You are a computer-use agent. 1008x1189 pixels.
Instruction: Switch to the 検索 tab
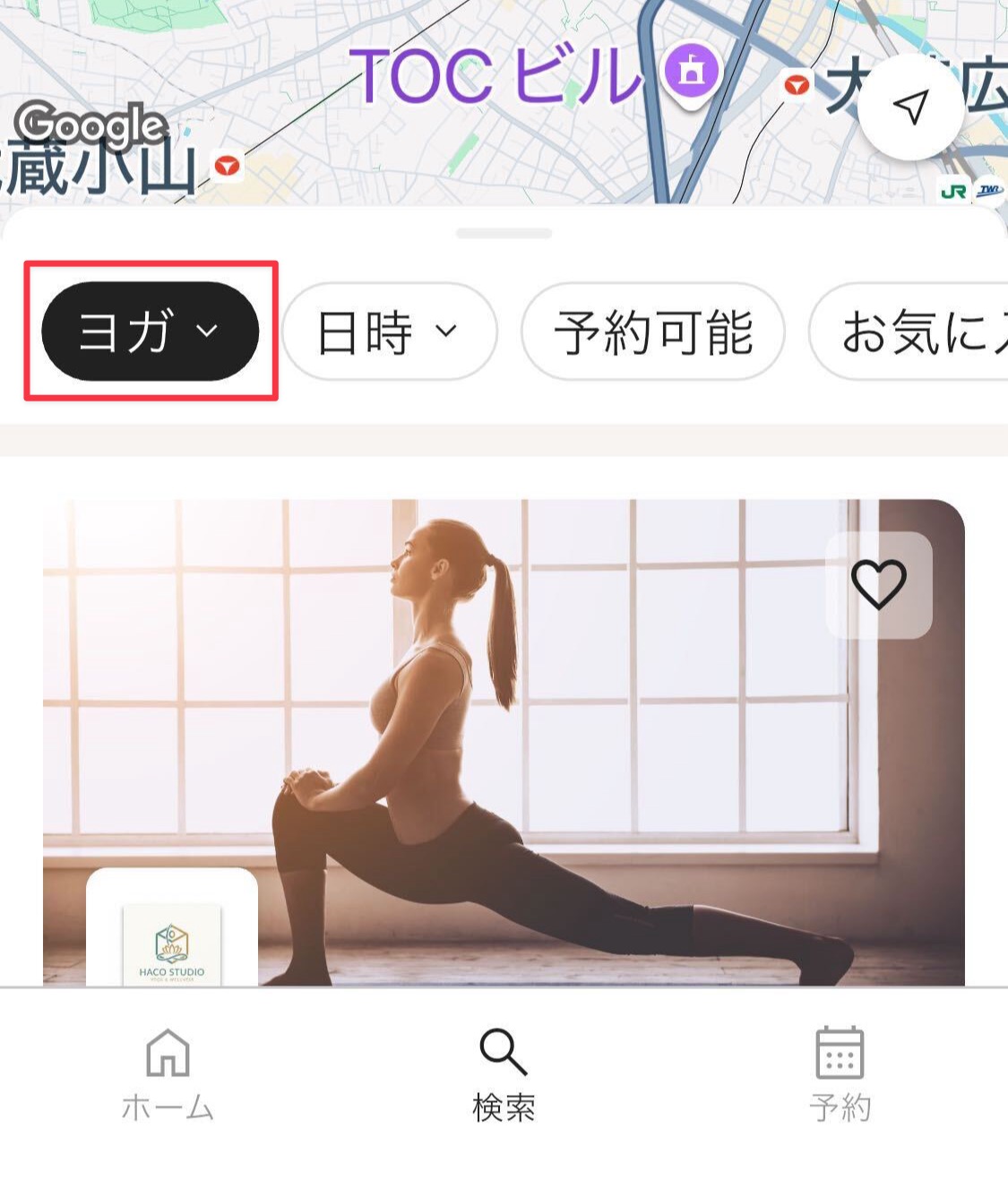(504, 1075)
